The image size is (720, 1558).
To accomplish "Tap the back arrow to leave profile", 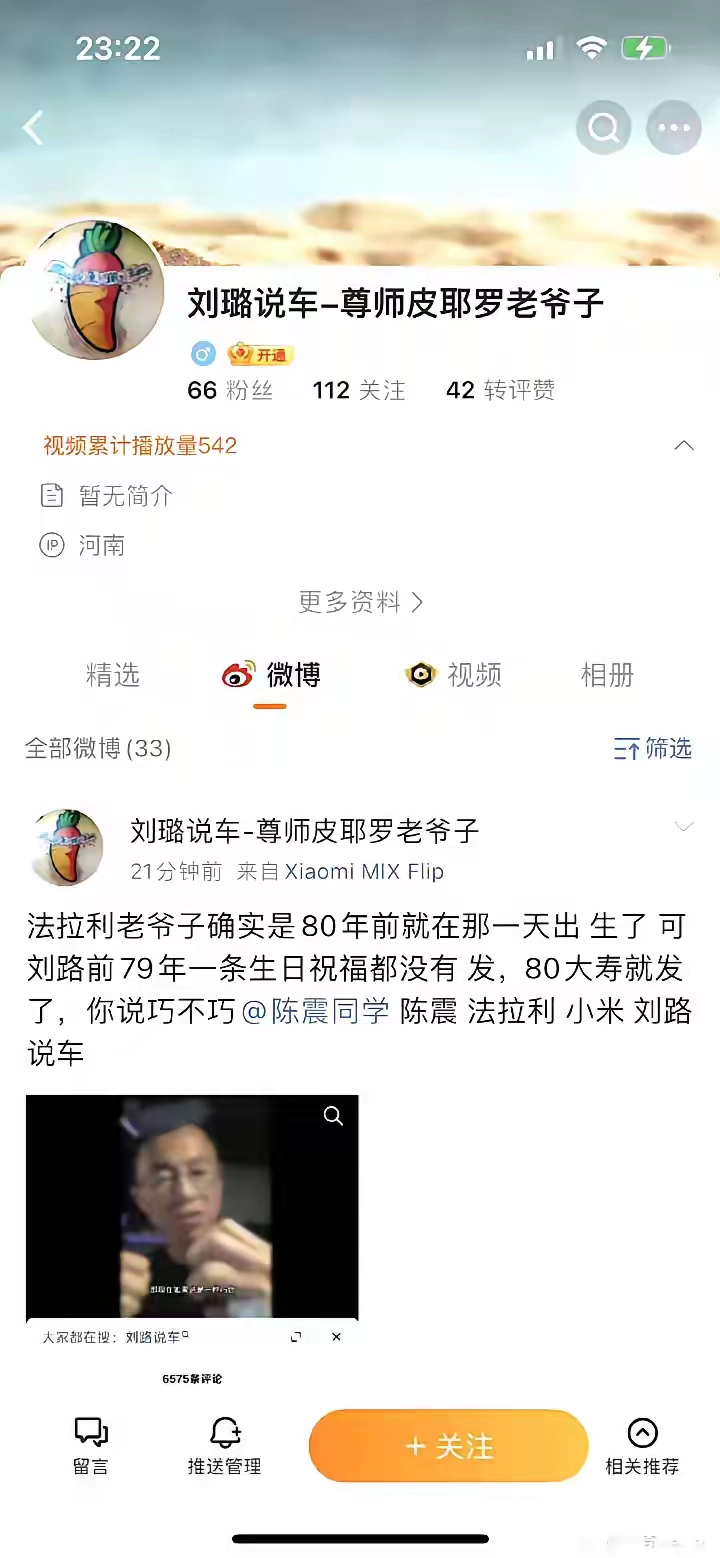I will (33, 128).
